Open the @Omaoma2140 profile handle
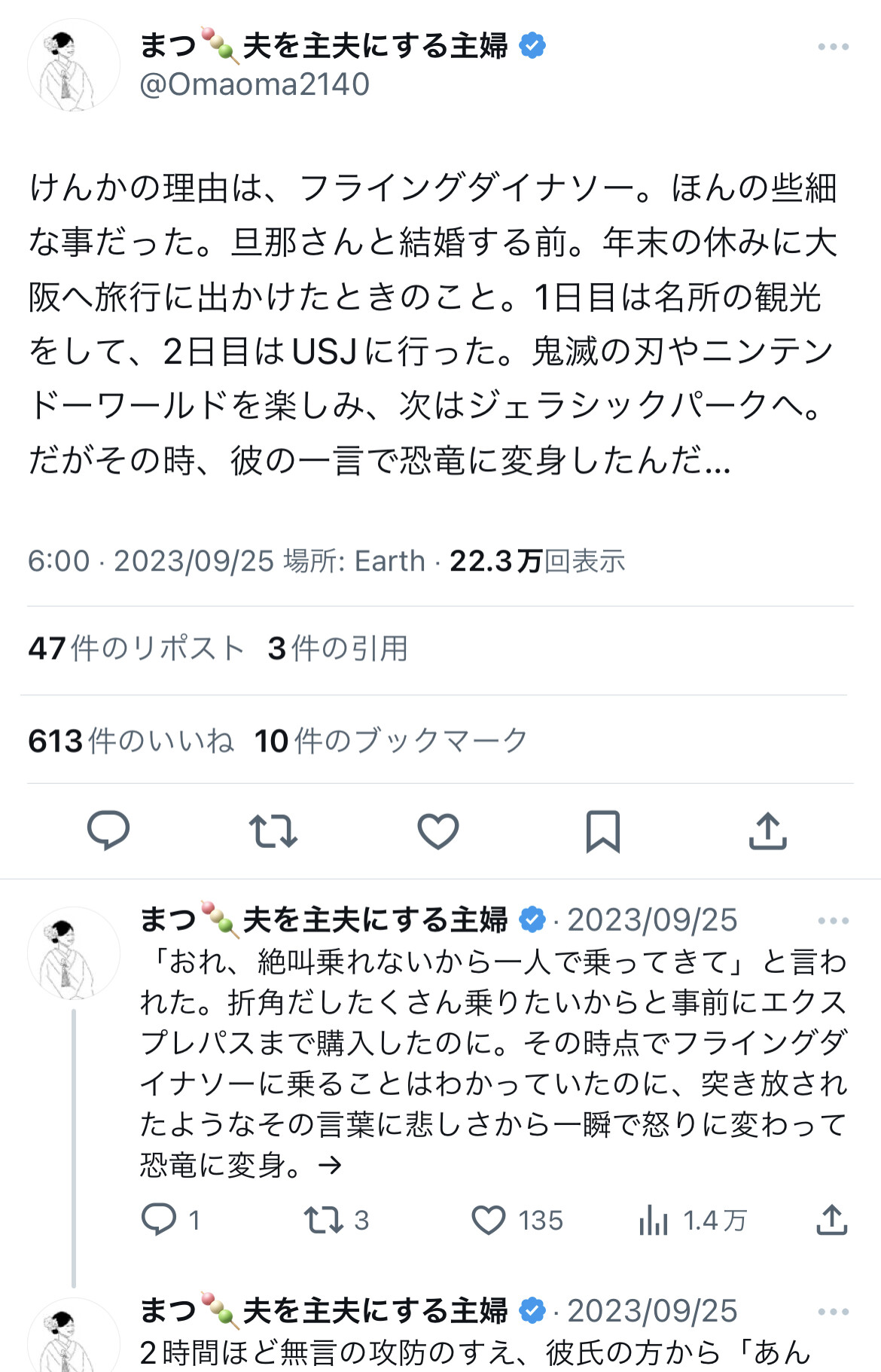The width and height of the screenshot is (881, 1372). pos(255,84)
